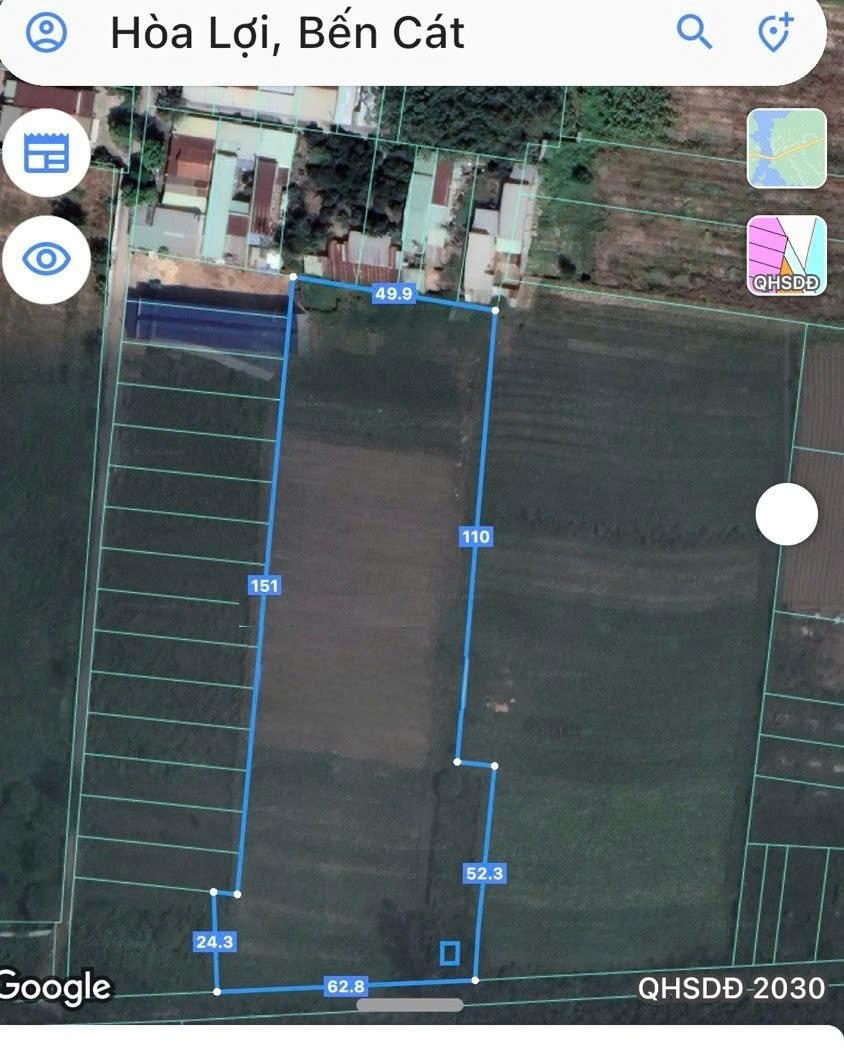Switch to the default map thumbnail
Viewport: 844px width, 1048px height.
(x=786, y=149)
